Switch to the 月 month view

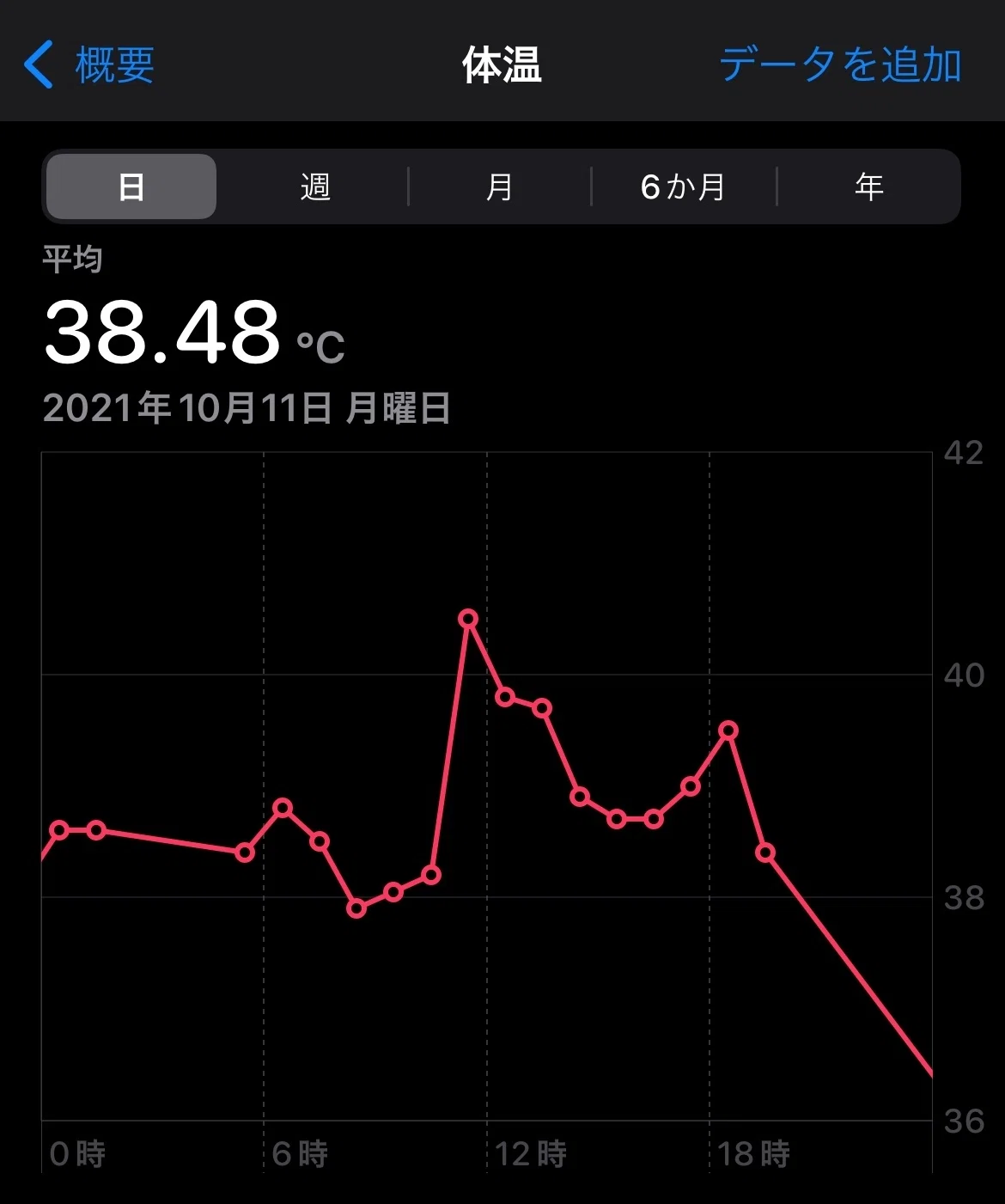click(500, 186)
